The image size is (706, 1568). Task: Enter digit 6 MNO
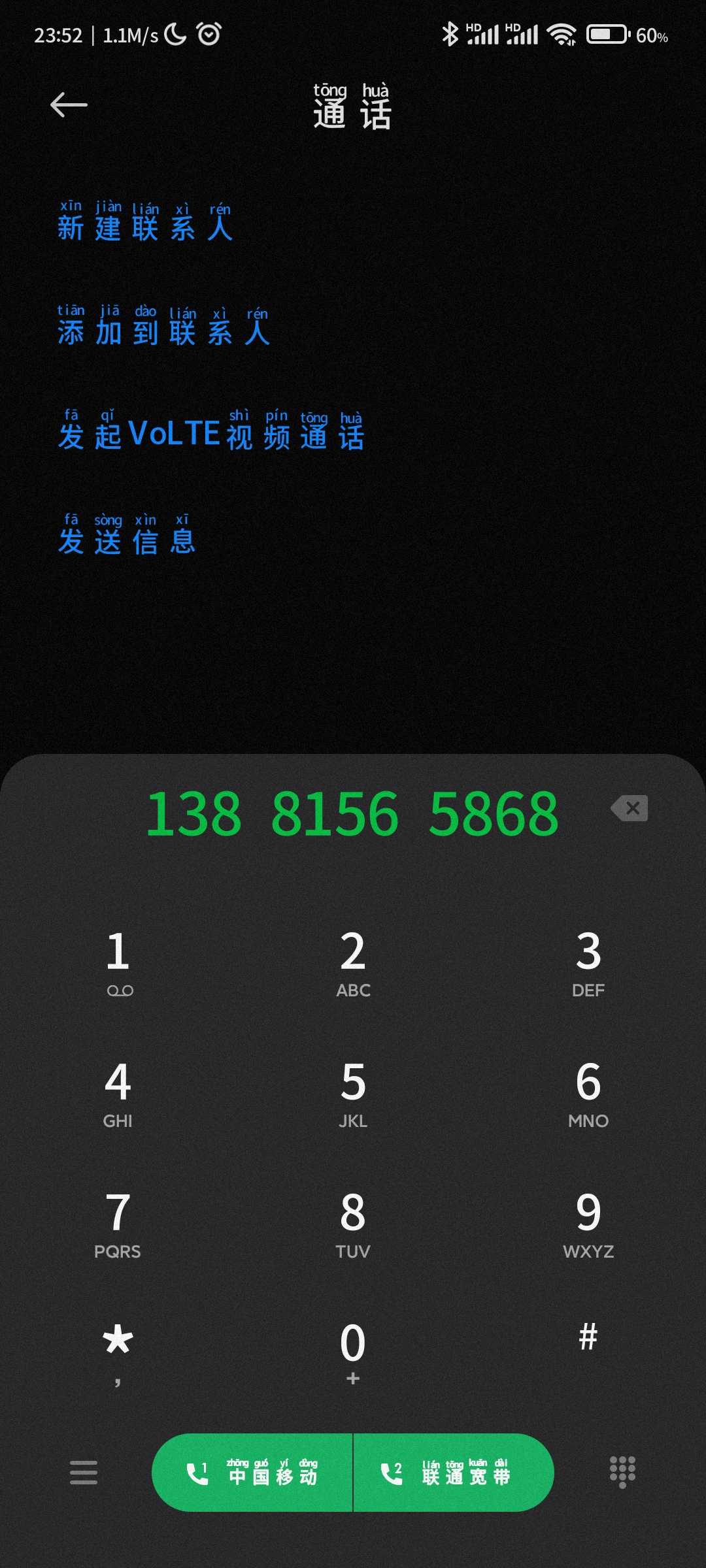[x=588, y=1094]
